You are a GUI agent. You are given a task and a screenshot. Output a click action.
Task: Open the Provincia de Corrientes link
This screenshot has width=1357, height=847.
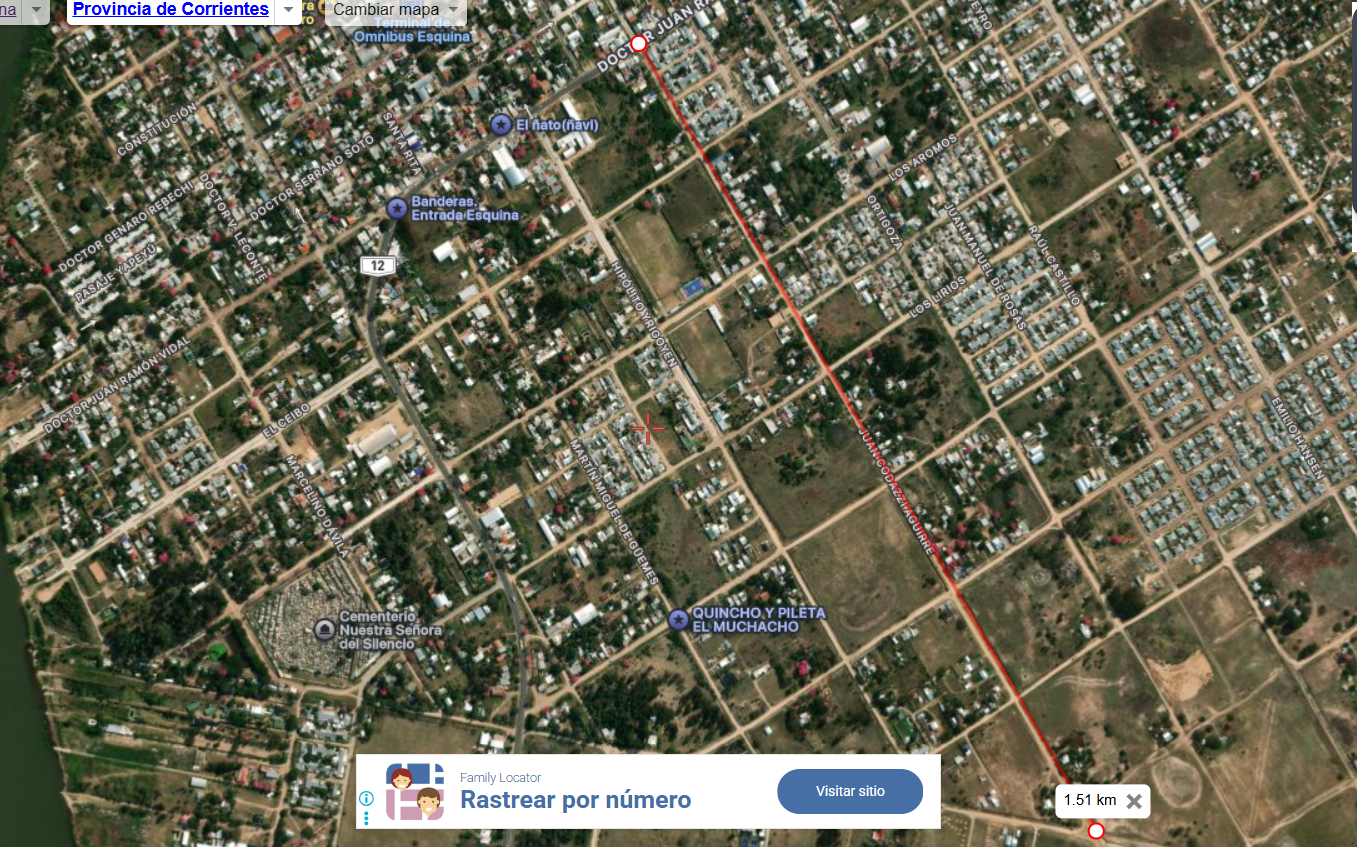click(171, 9)
